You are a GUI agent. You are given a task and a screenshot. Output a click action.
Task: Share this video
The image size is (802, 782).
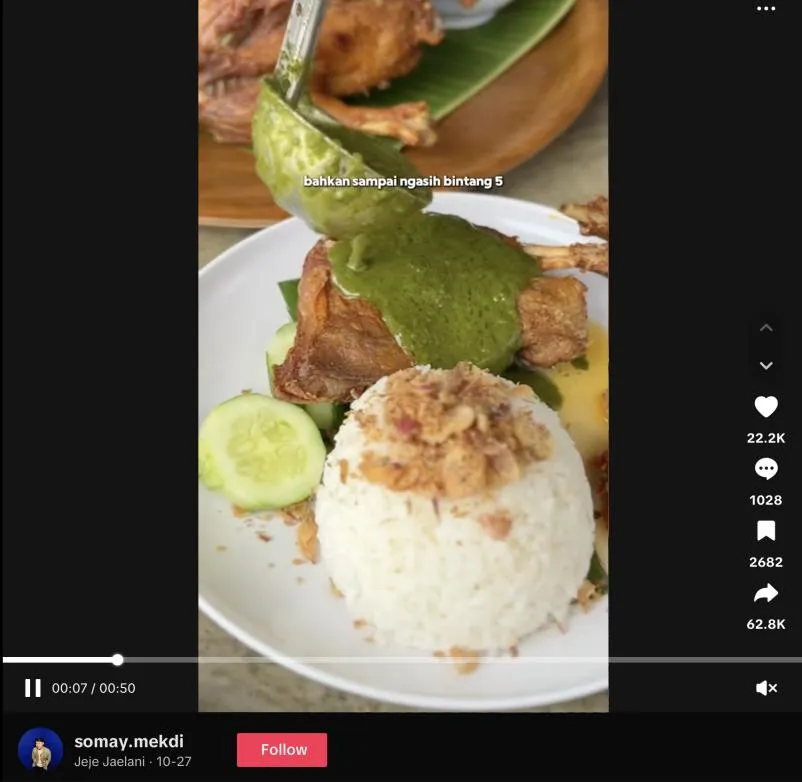point(766,594)
